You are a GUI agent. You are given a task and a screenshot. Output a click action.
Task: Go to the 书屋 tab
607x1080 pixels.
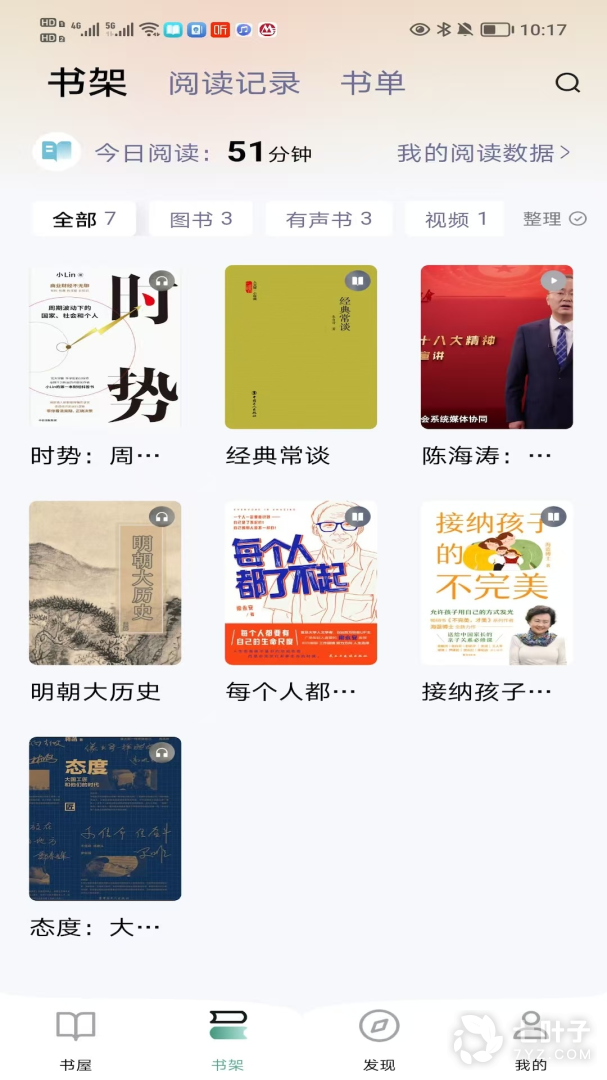point(76,1040)
